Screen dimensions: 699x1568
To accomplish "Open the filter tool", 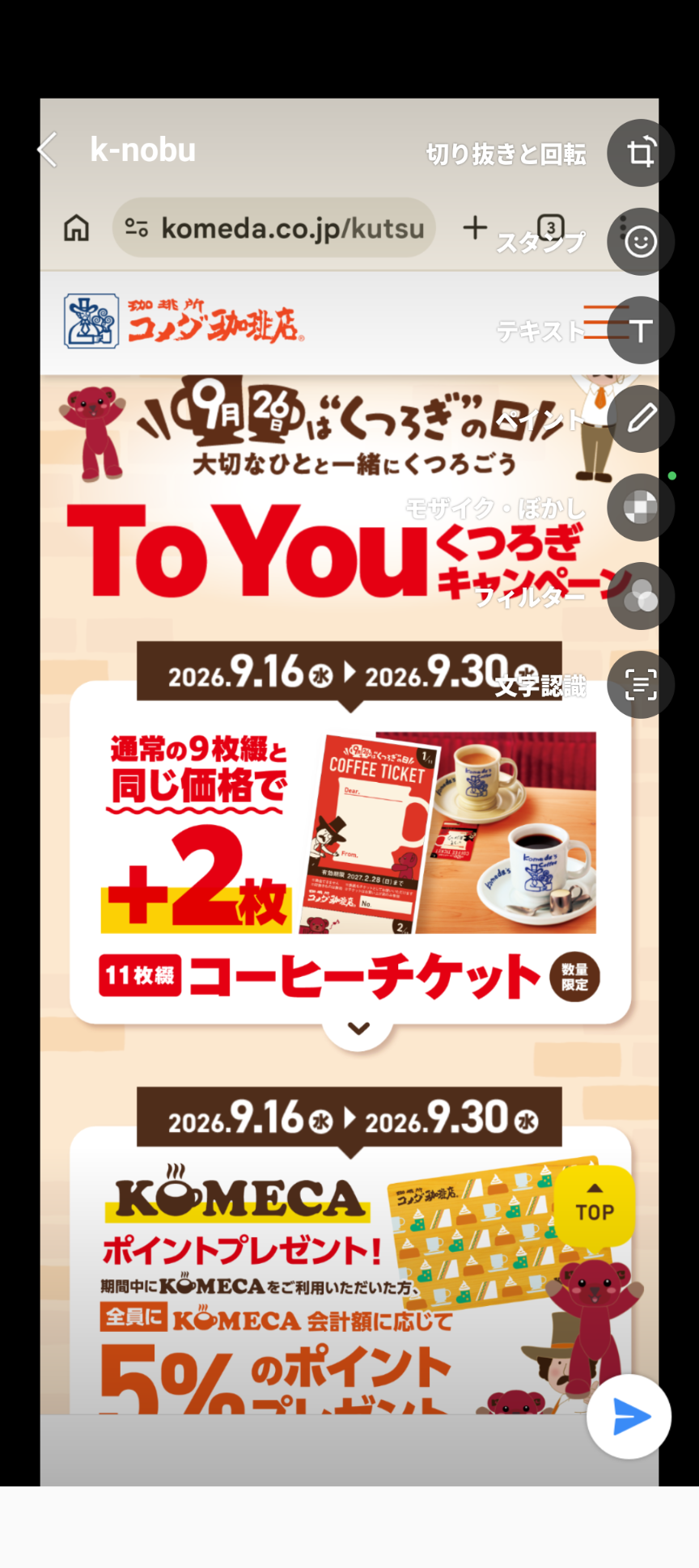I will pyautogui.click(x=641, y=596).
